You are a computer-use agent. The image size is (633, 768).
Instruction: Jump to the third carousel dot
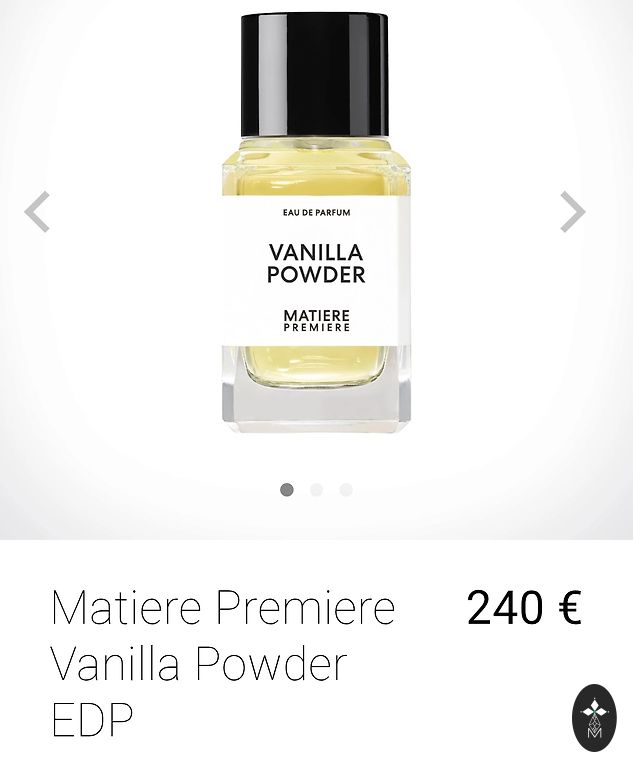coord(346,490)
